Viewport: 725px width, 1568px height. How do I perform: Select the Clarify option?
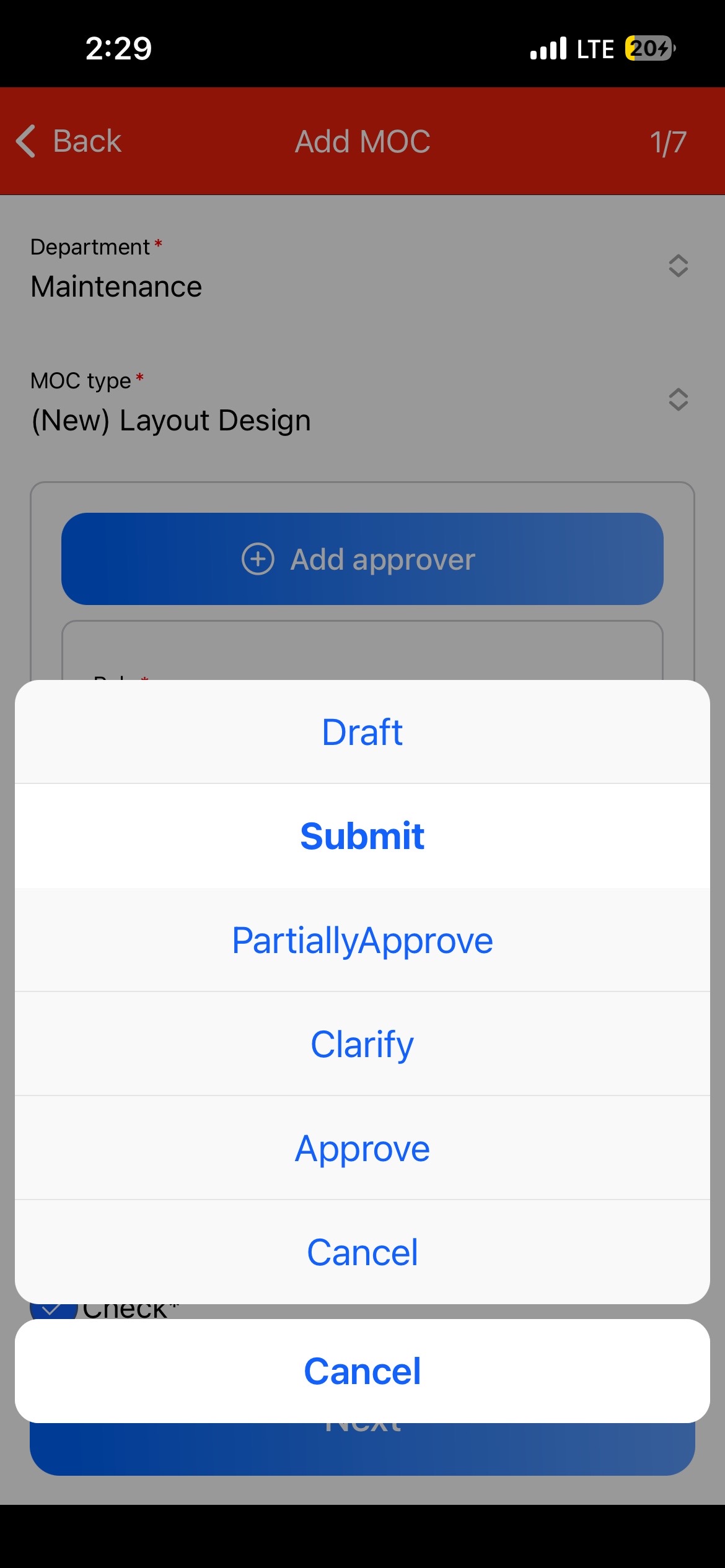pos(362,1044)
